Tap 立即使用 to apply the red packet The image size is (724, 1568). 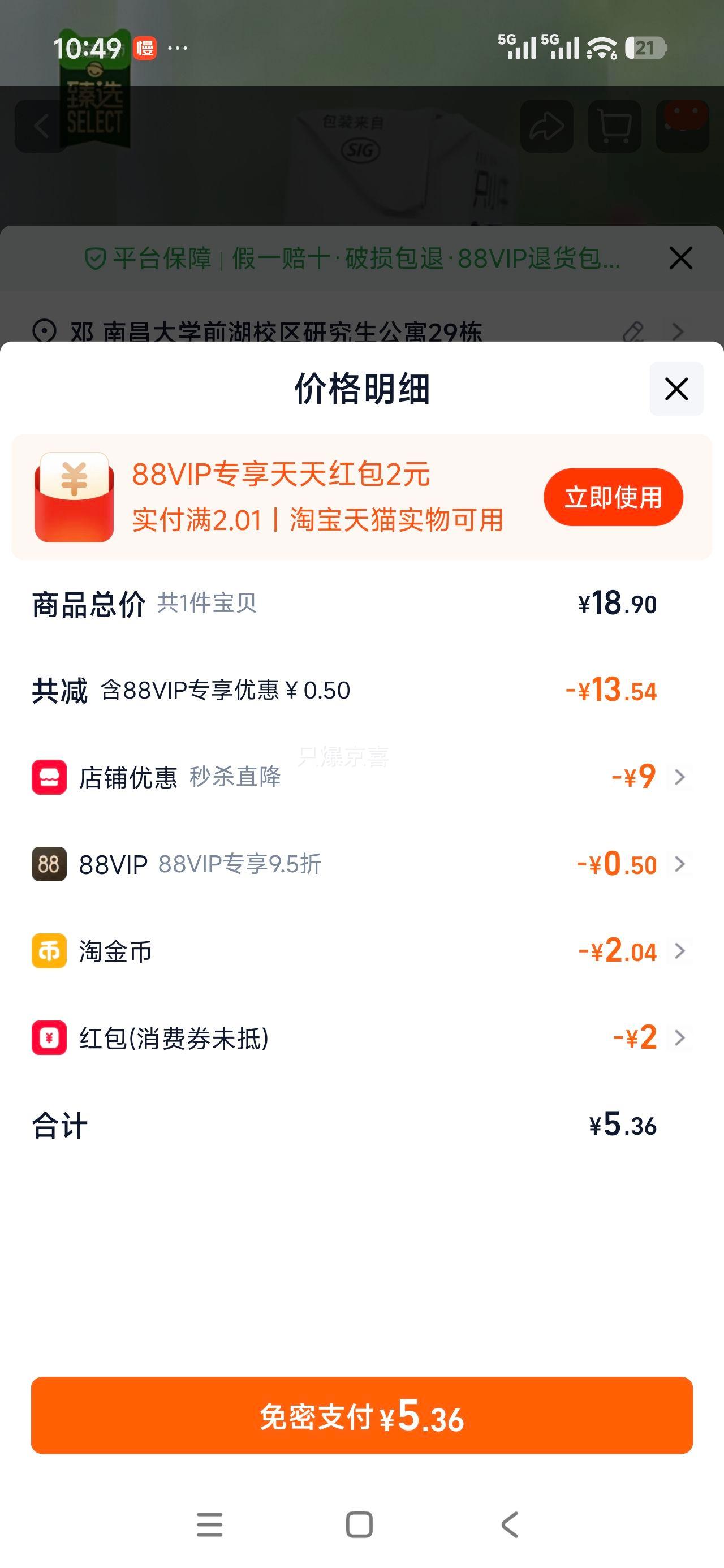tap(613, 497)
